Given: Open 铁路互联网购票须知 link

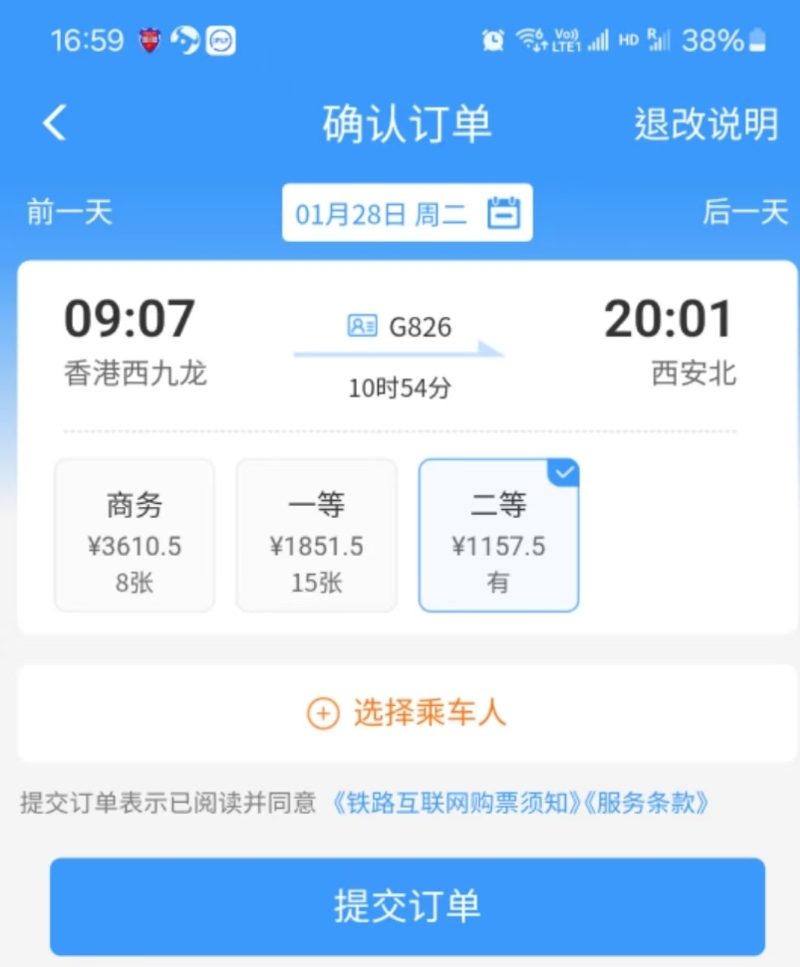Looking at the screenshot, I should [456, 802].
